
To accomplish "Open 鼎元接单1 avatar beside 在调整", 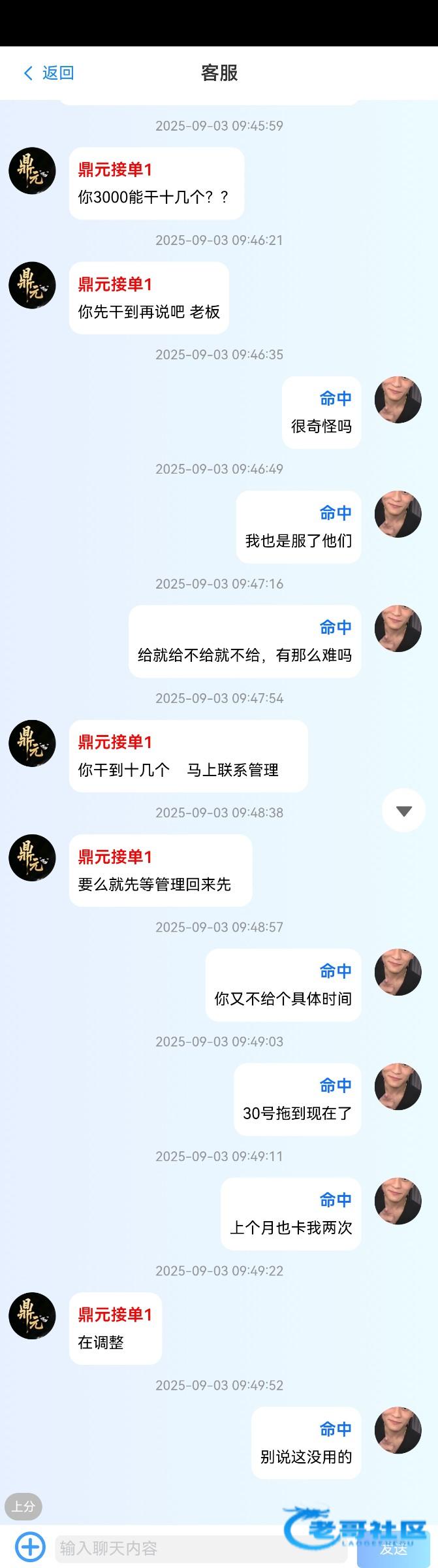I will click(32, 1316).
